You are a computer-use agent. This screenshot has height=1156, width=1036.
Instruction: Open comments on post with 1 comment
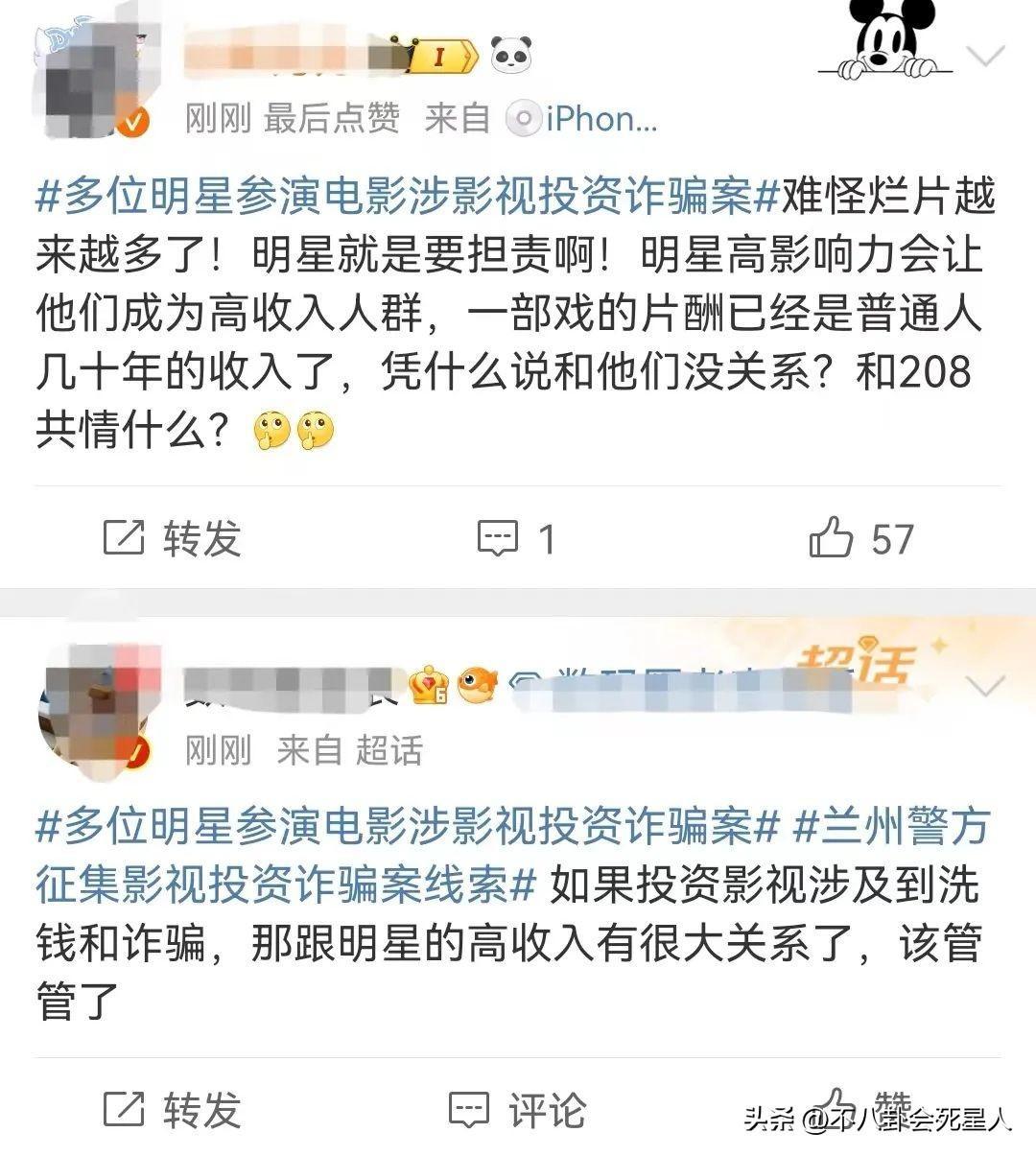pos(516,539)
